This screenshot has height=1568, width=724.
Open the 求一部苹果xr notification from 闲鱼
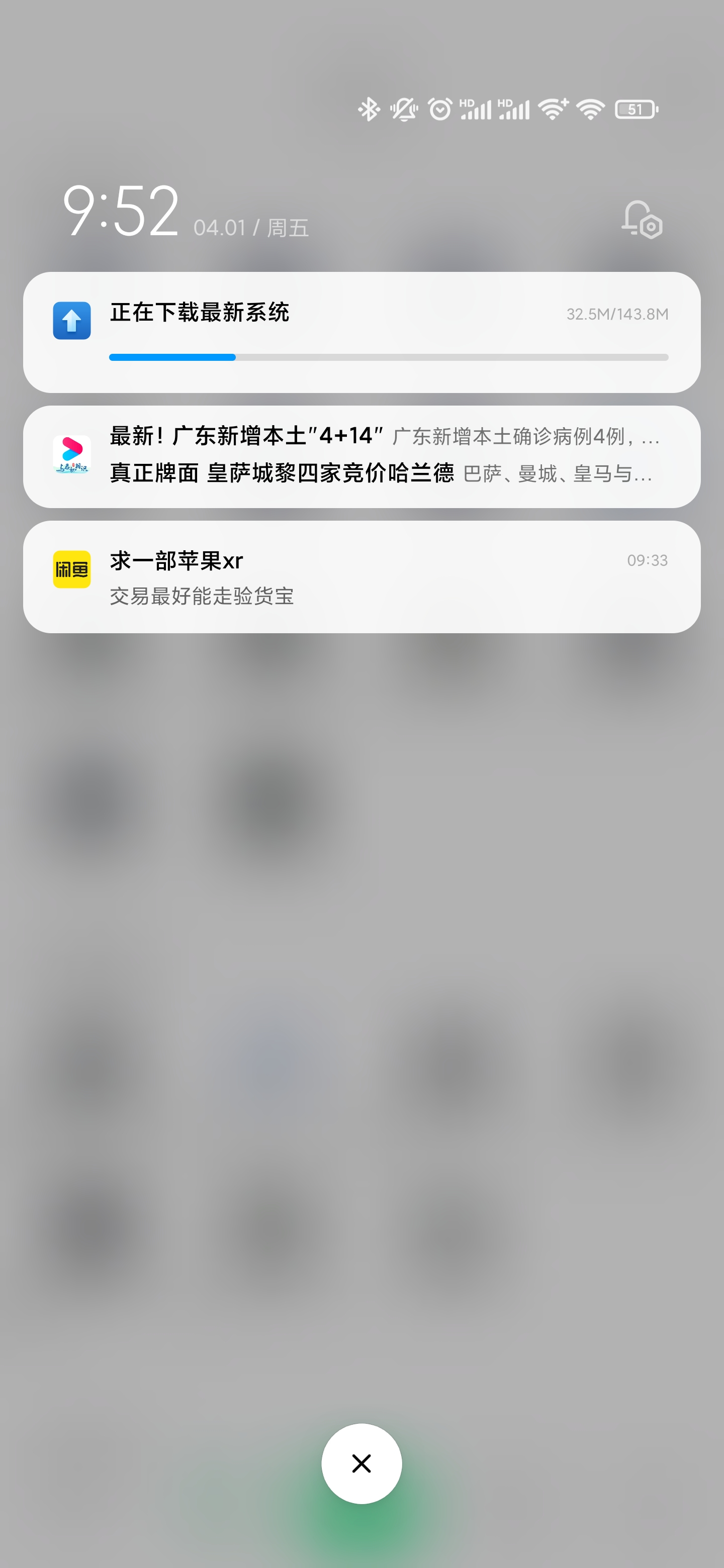361,576
